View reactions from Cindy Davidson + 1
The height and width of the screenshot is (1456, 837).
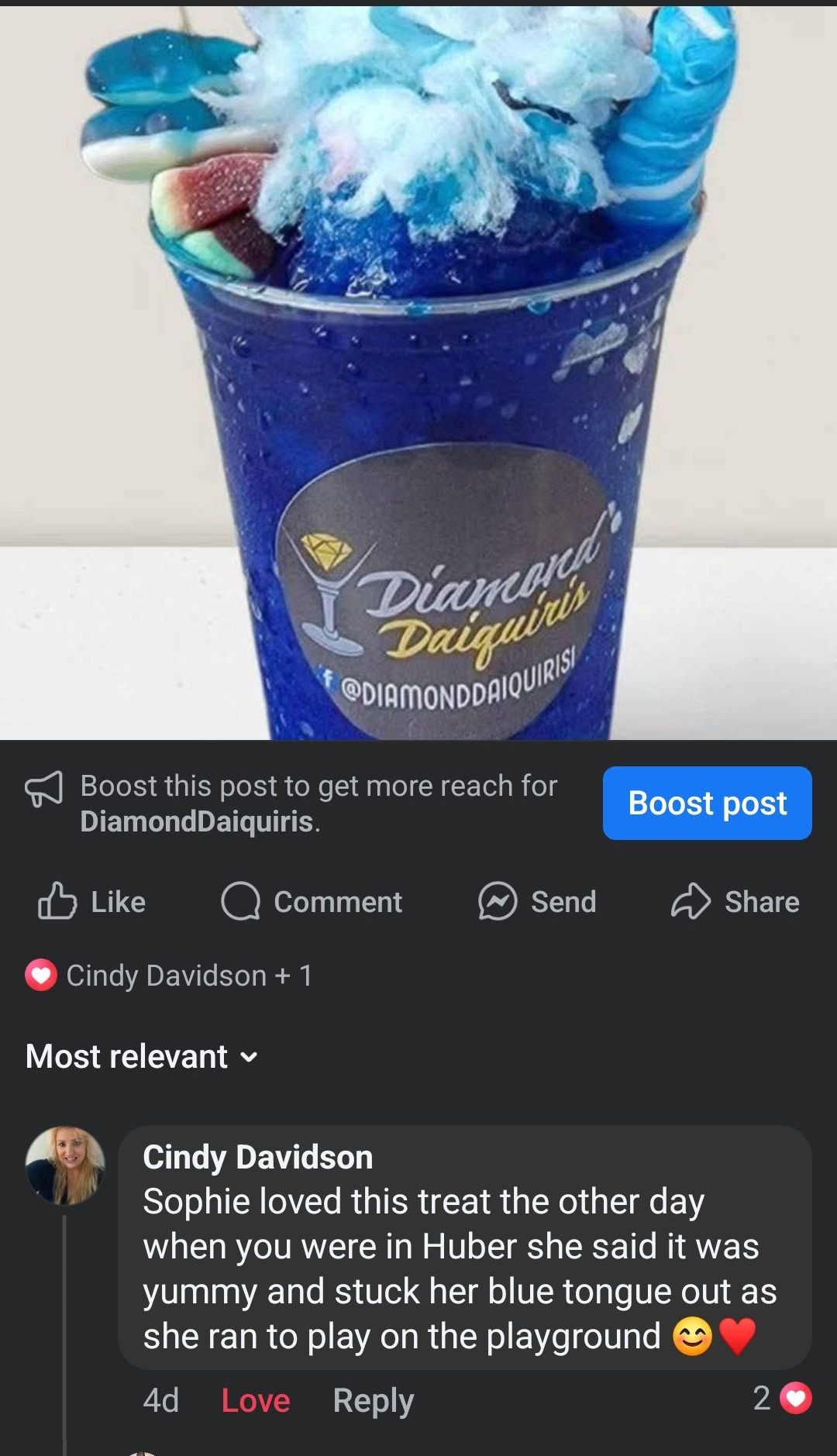point(169,976)
